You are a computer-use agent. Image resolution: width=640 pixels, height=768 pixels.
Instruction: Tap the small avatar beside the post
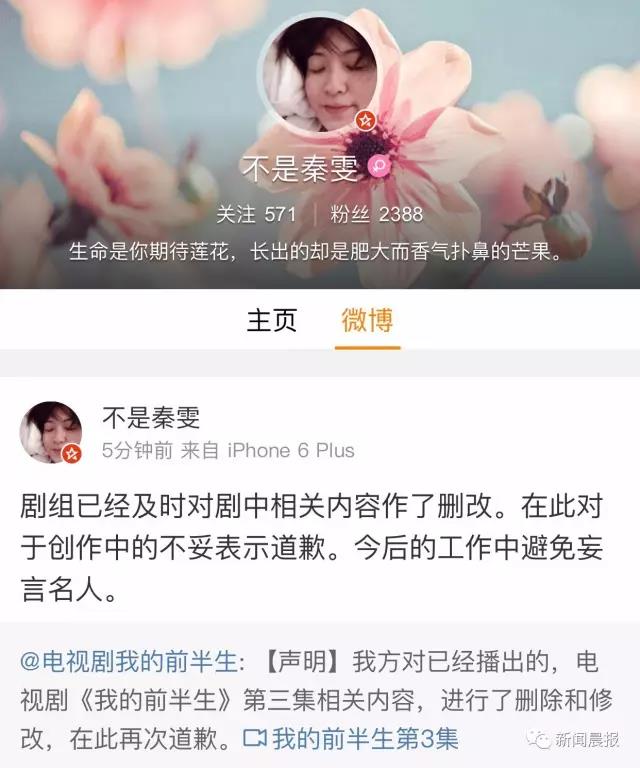click(51, 432)
